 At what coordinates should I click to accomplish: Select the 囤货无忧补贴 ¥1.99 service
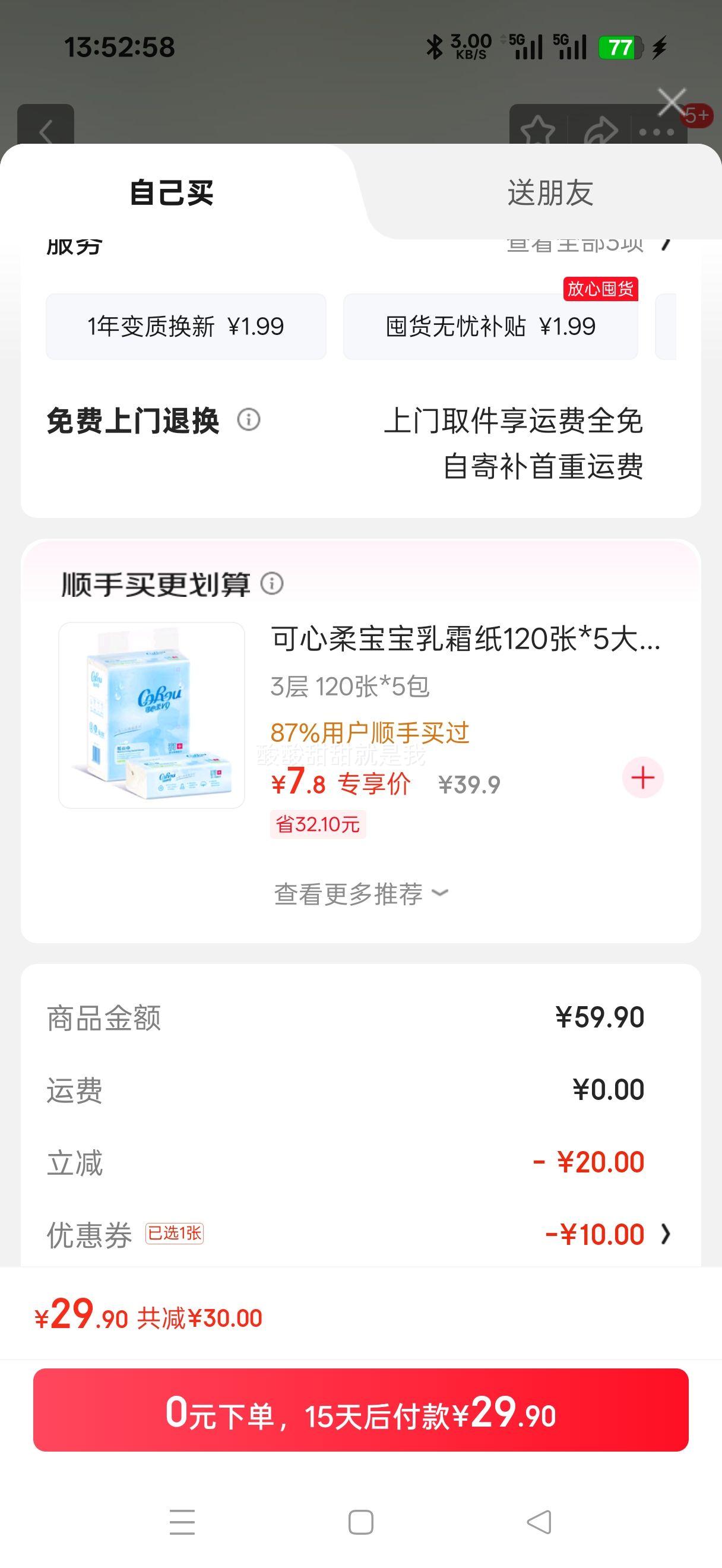490,326
